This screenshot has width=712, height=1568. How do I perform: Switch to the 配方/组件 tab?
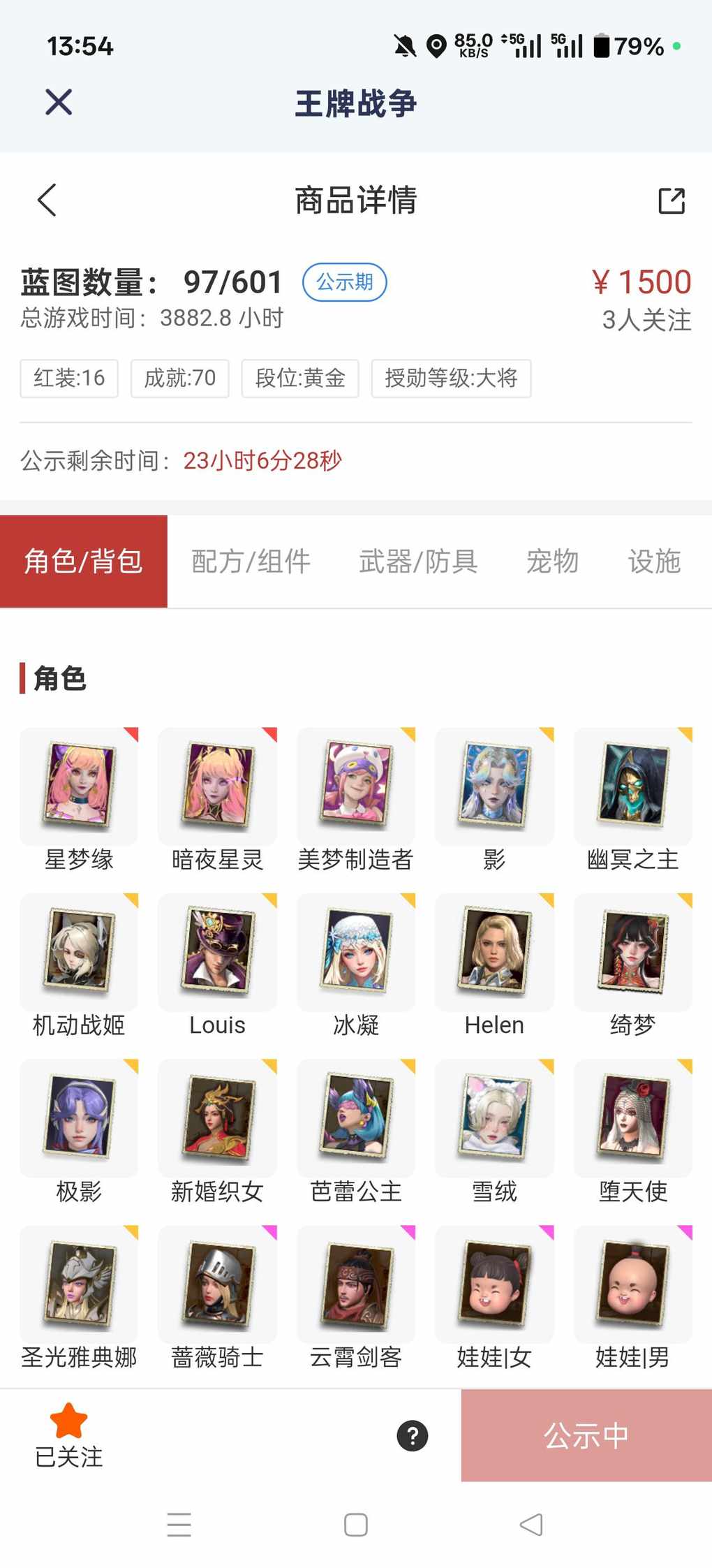coord(251,562)
